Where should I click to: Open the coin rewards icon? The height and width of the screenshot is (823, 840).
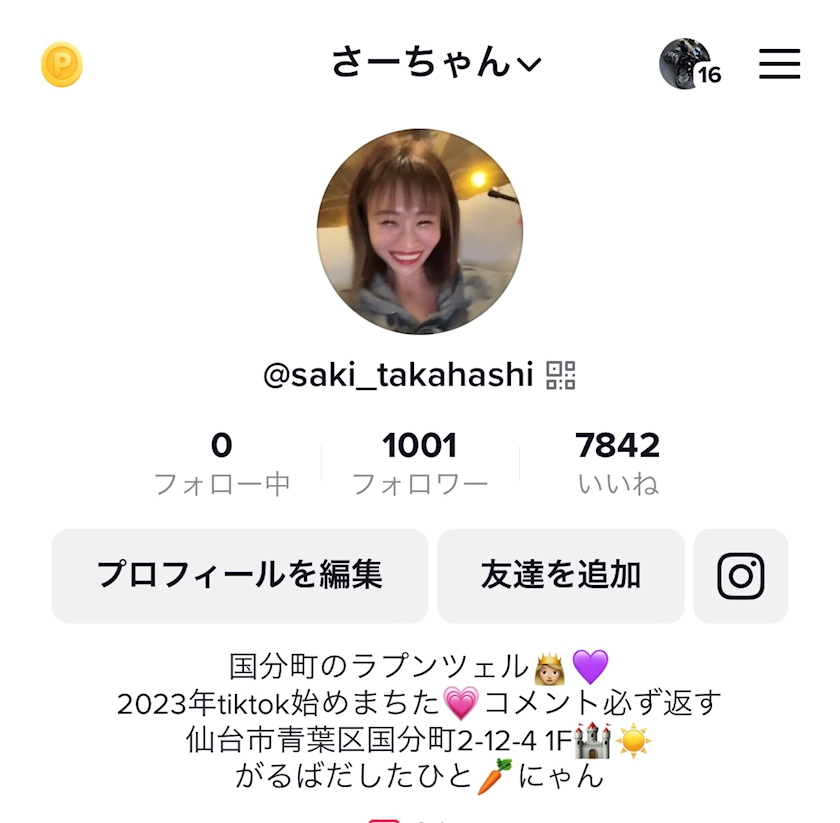coord(62,65)
